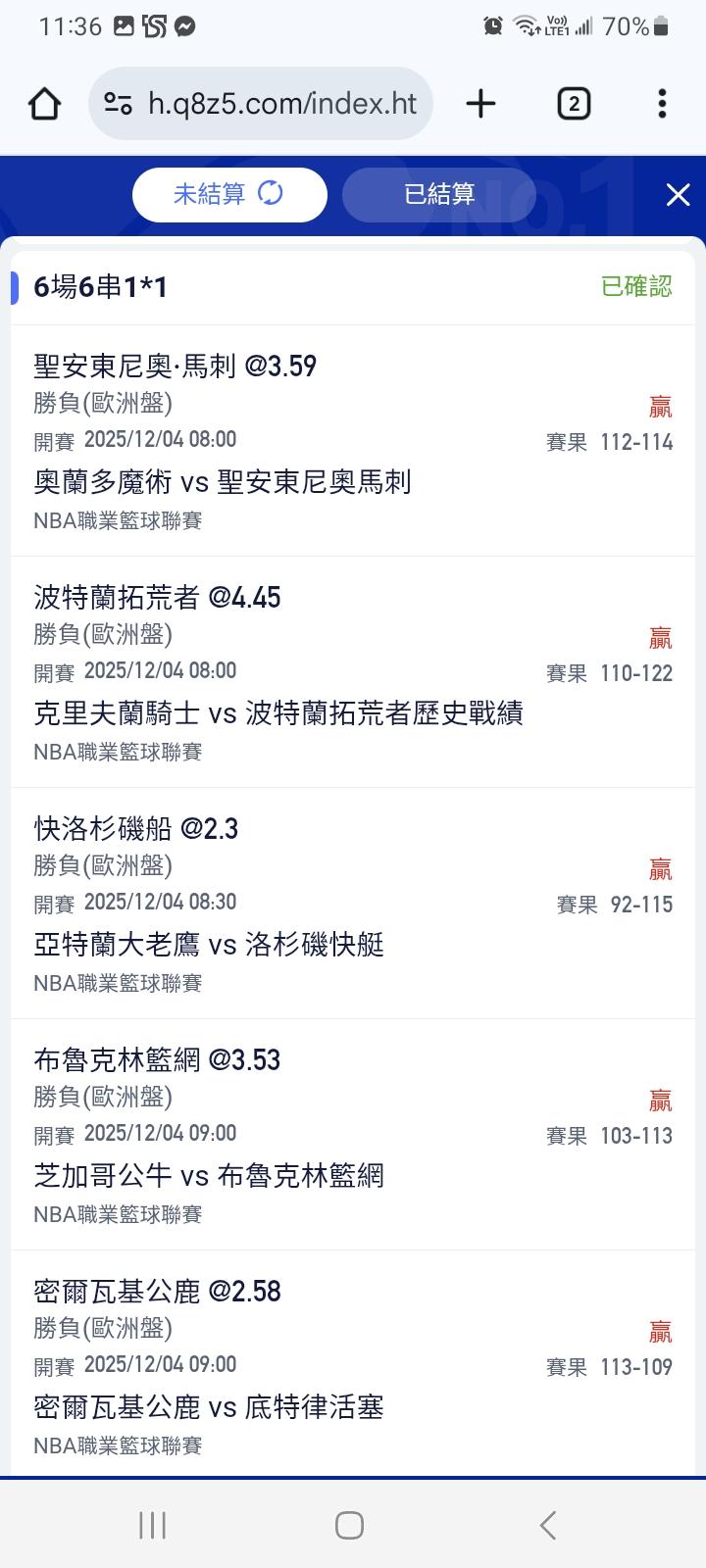Go to the browser home page
This screenshot has width=706, height=1568.
tap(45, 104)
